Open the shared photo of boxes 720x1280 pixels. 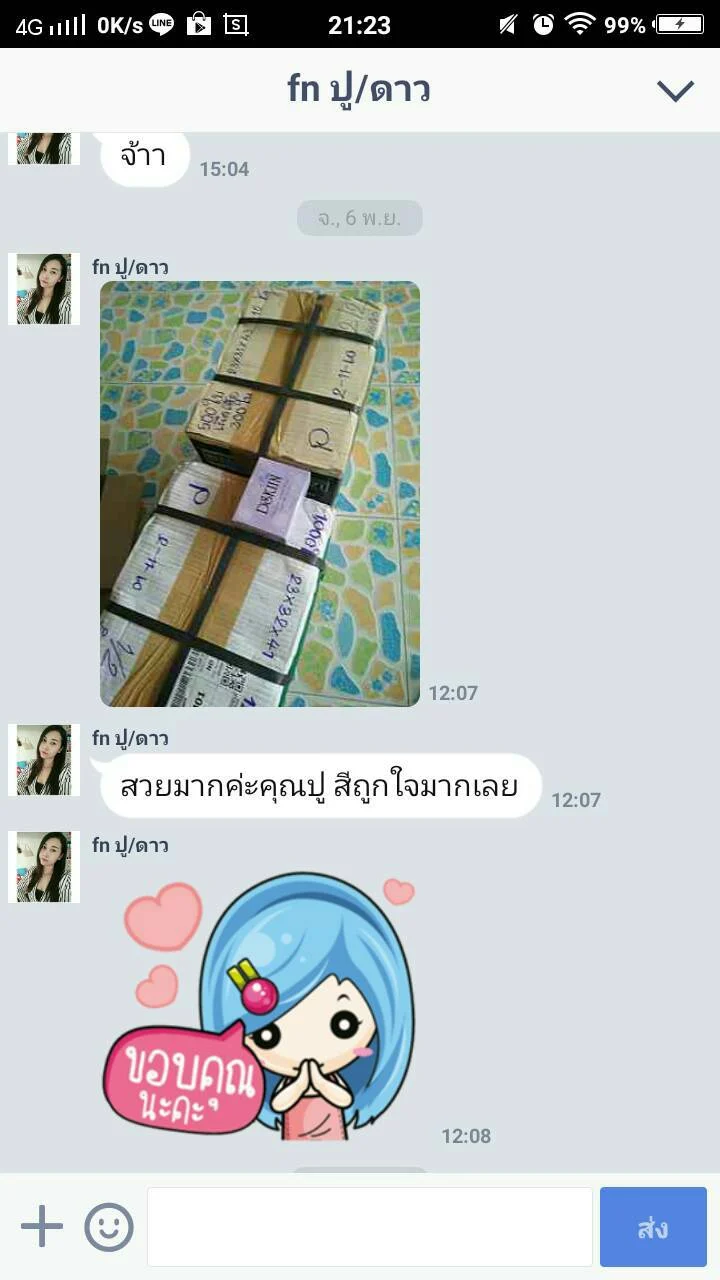[260, 494]
